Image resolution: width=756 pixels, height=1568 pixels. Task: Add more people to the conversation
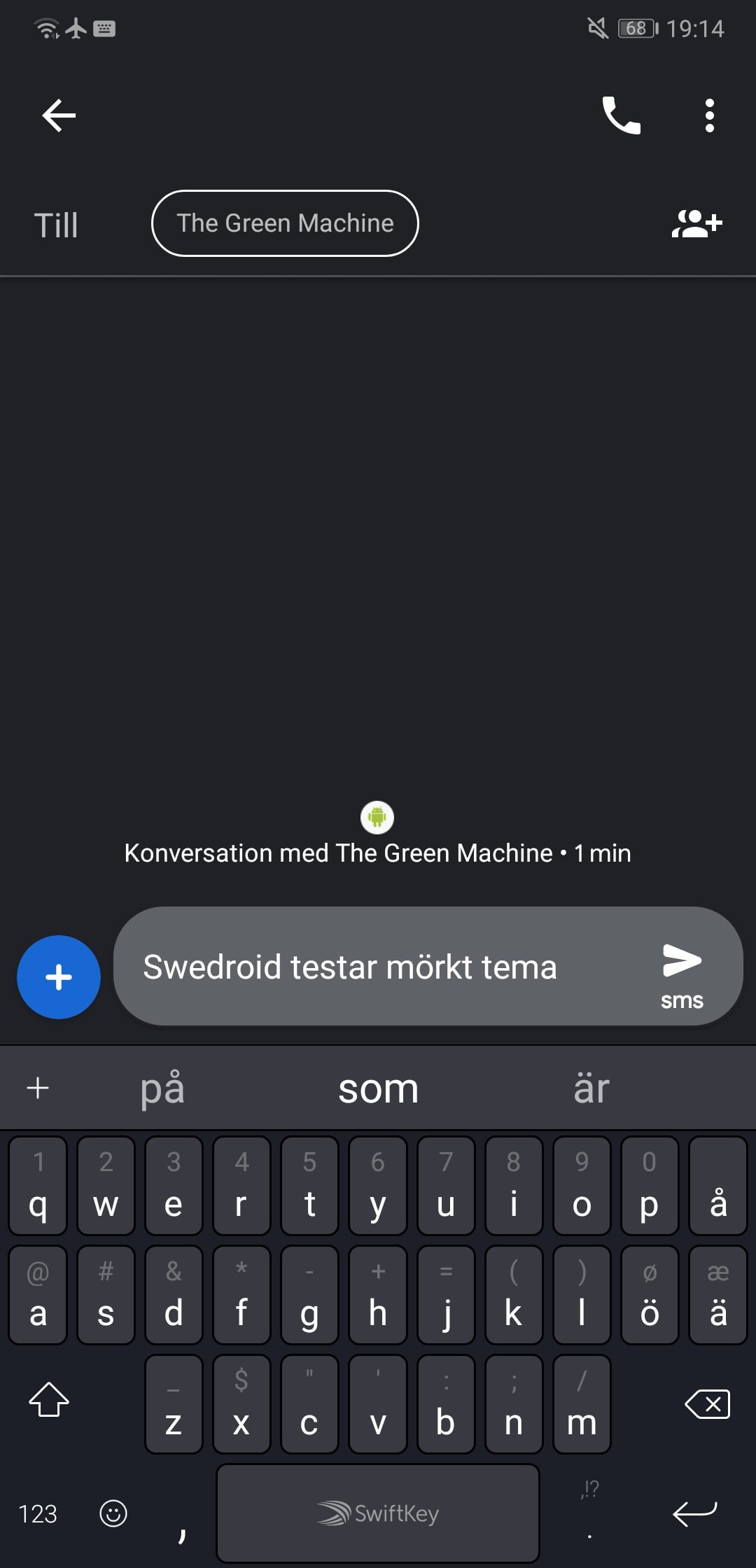point(696,224)
